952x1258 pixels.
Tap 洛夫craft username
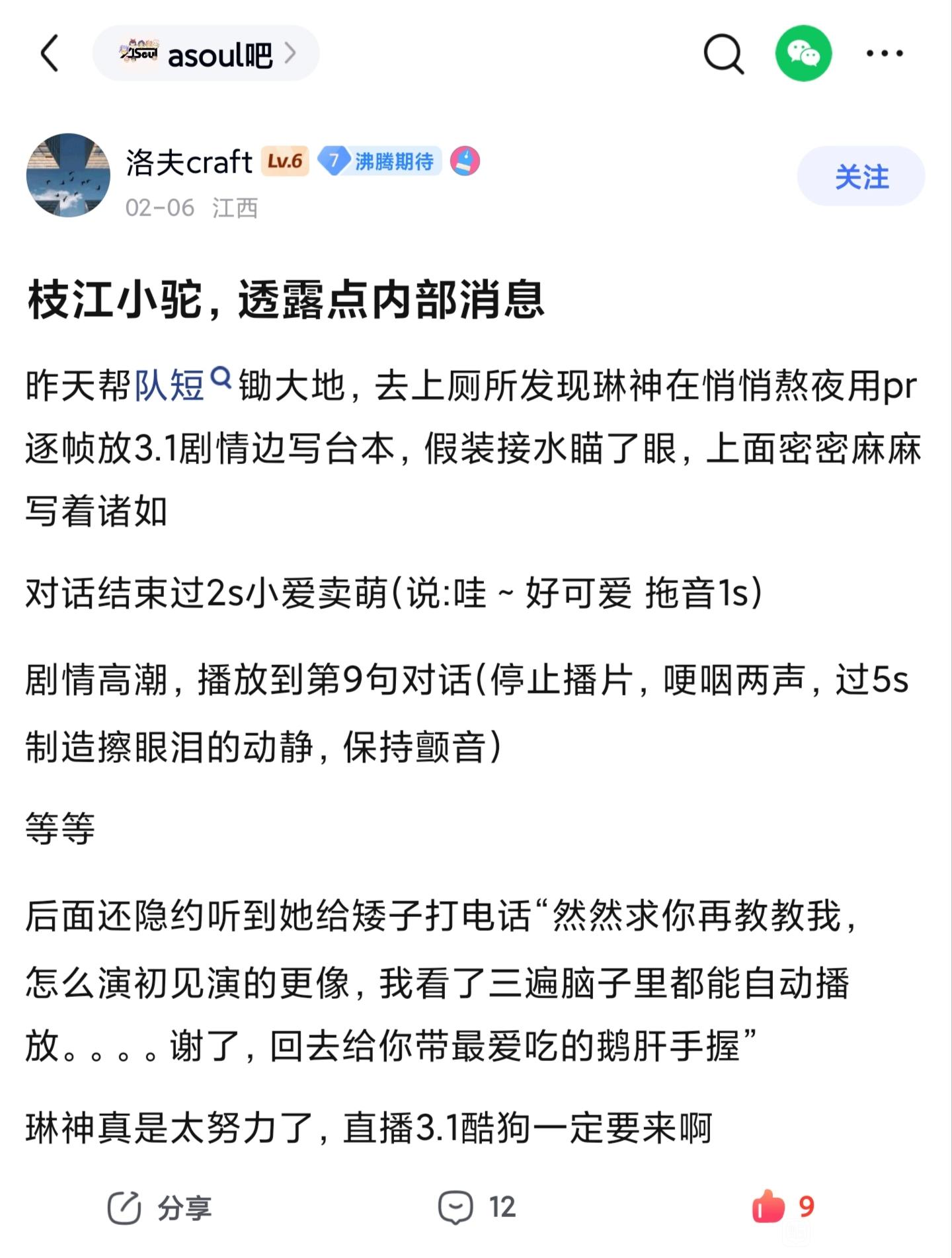[189, 162]
